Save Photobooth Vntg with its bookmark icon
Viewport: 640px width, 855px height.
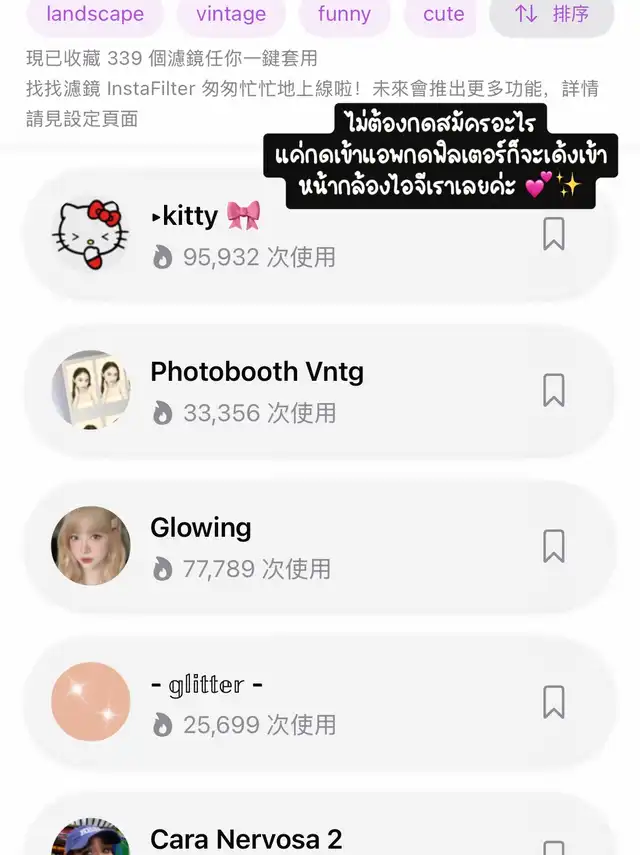(553, 390)
